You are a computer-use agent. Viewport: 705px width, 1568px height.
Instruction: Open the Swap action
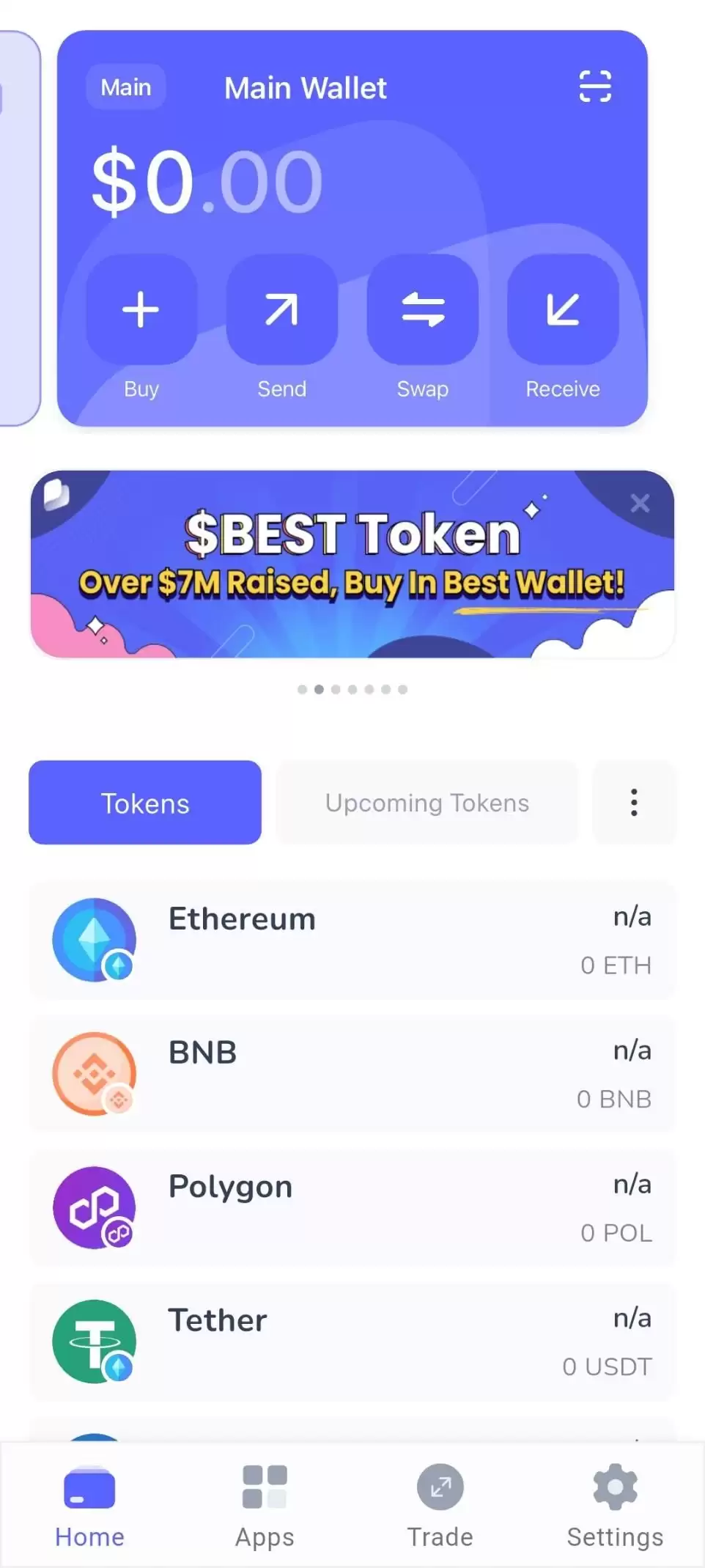422,309
